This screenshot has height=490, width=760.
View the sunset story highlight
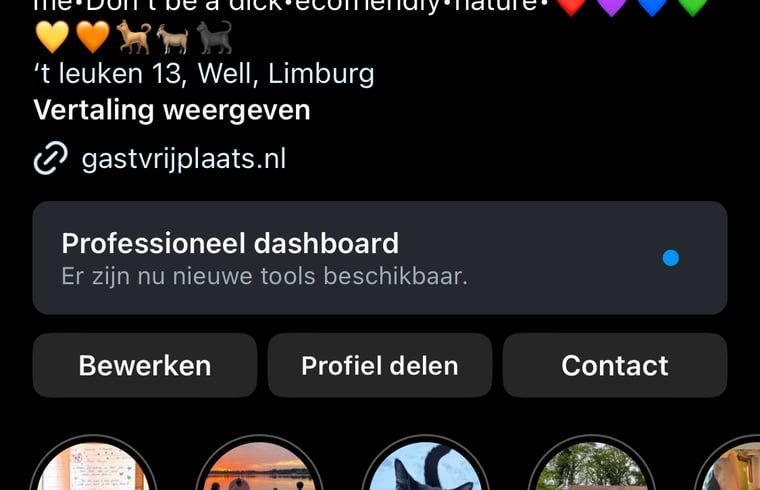(259, 468)
